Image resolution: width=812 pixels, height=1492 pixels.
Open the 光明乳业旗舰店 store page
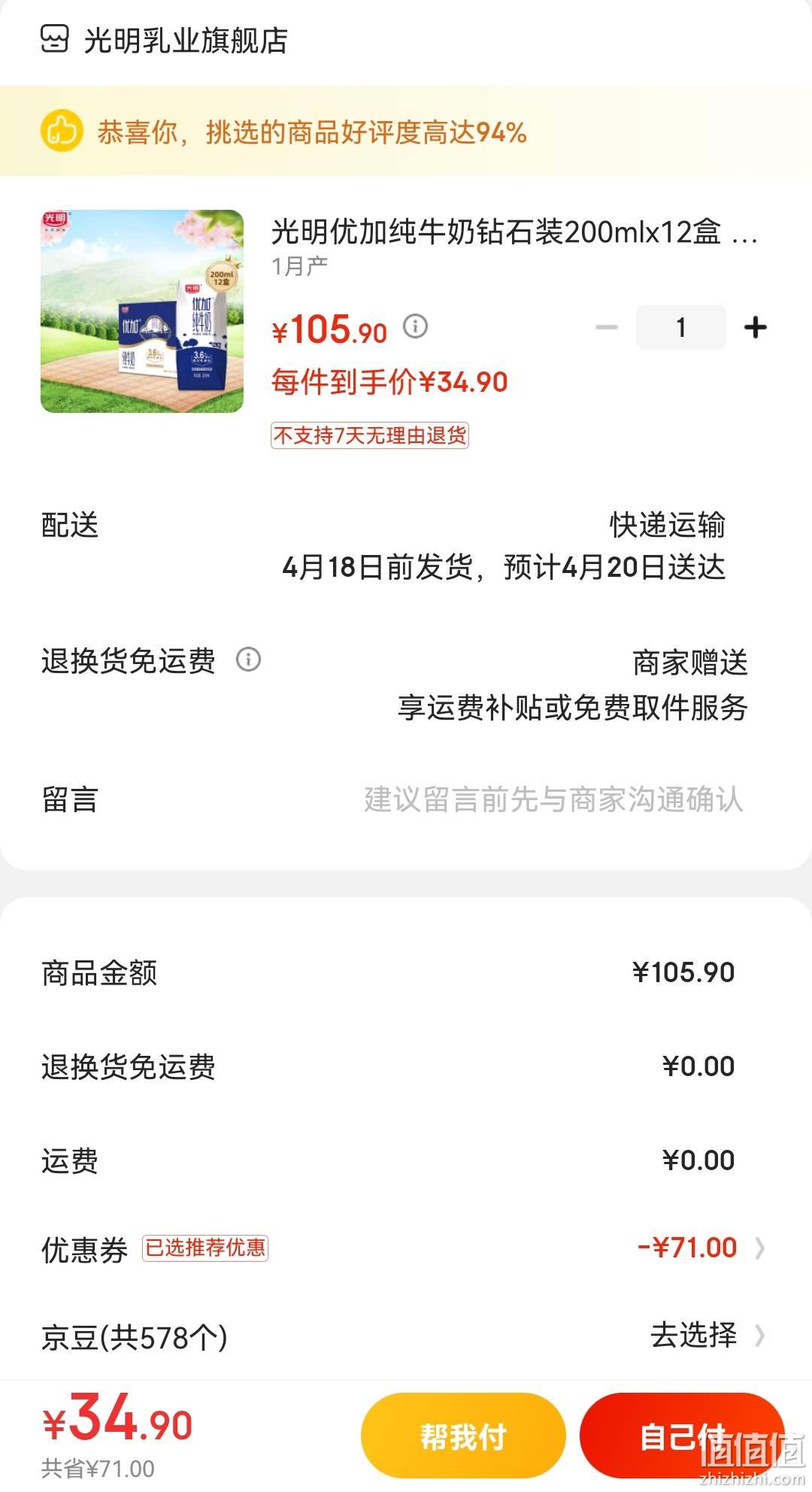tap(164, 40)
